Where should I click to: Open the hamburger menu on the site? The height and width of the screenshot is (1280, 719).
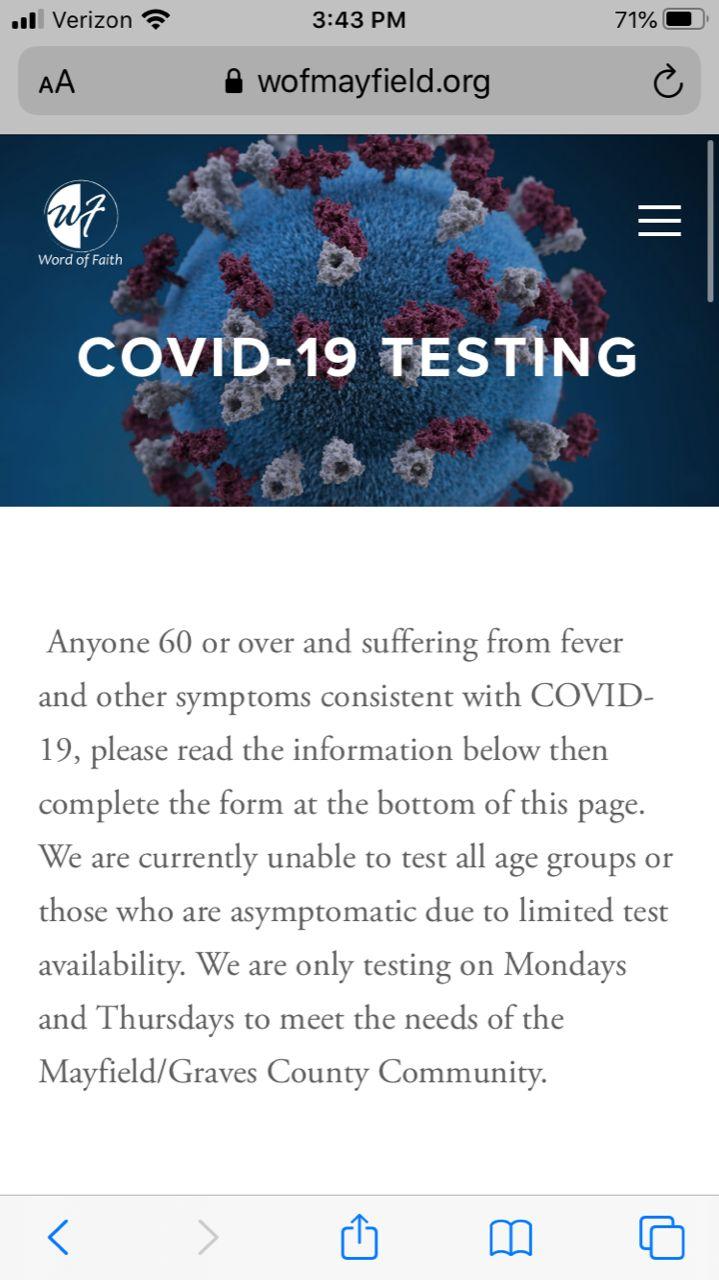click(x=659, y=220)
